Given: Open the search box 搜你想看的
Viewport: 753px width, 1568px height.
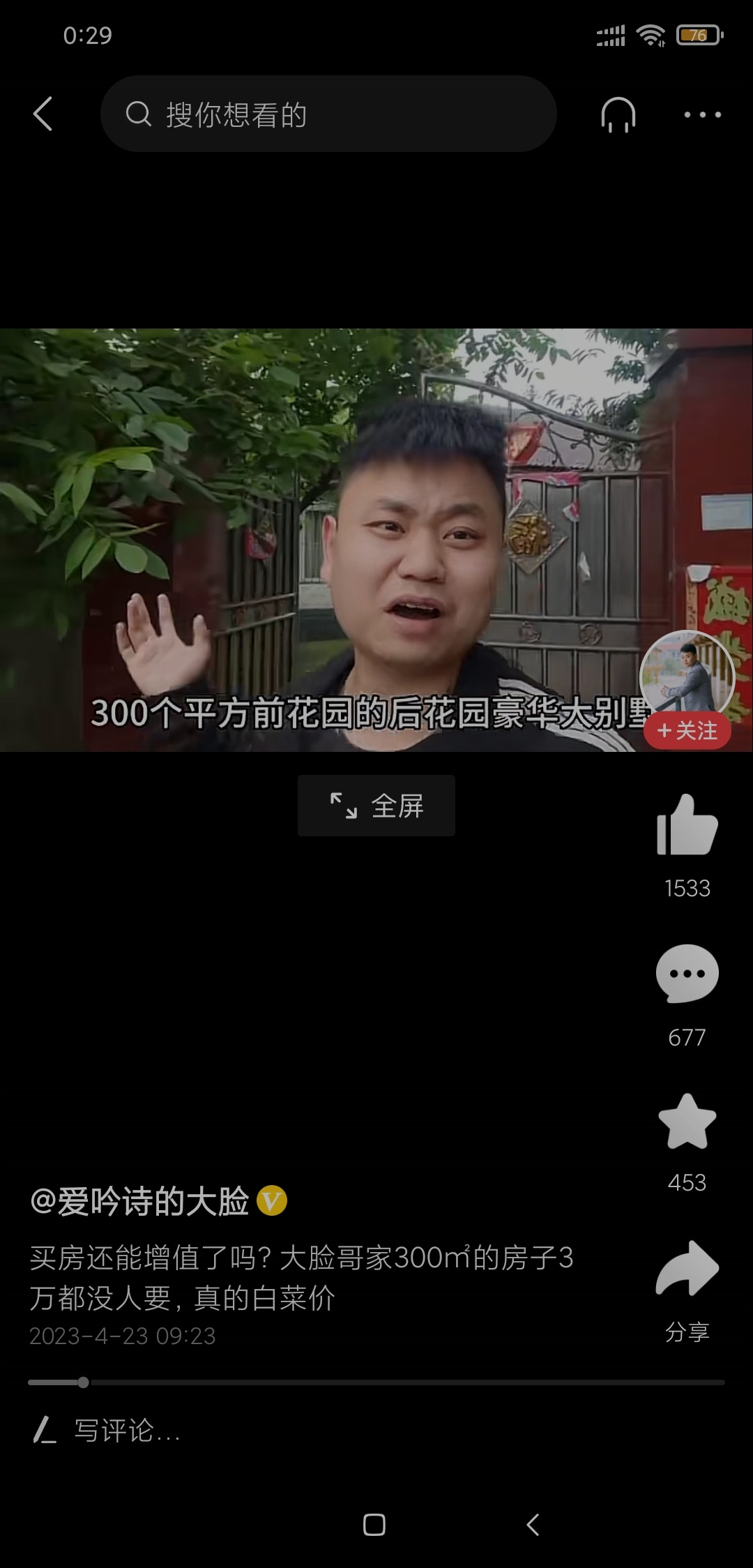Looking at the screenshot, I should click(328, 114).
